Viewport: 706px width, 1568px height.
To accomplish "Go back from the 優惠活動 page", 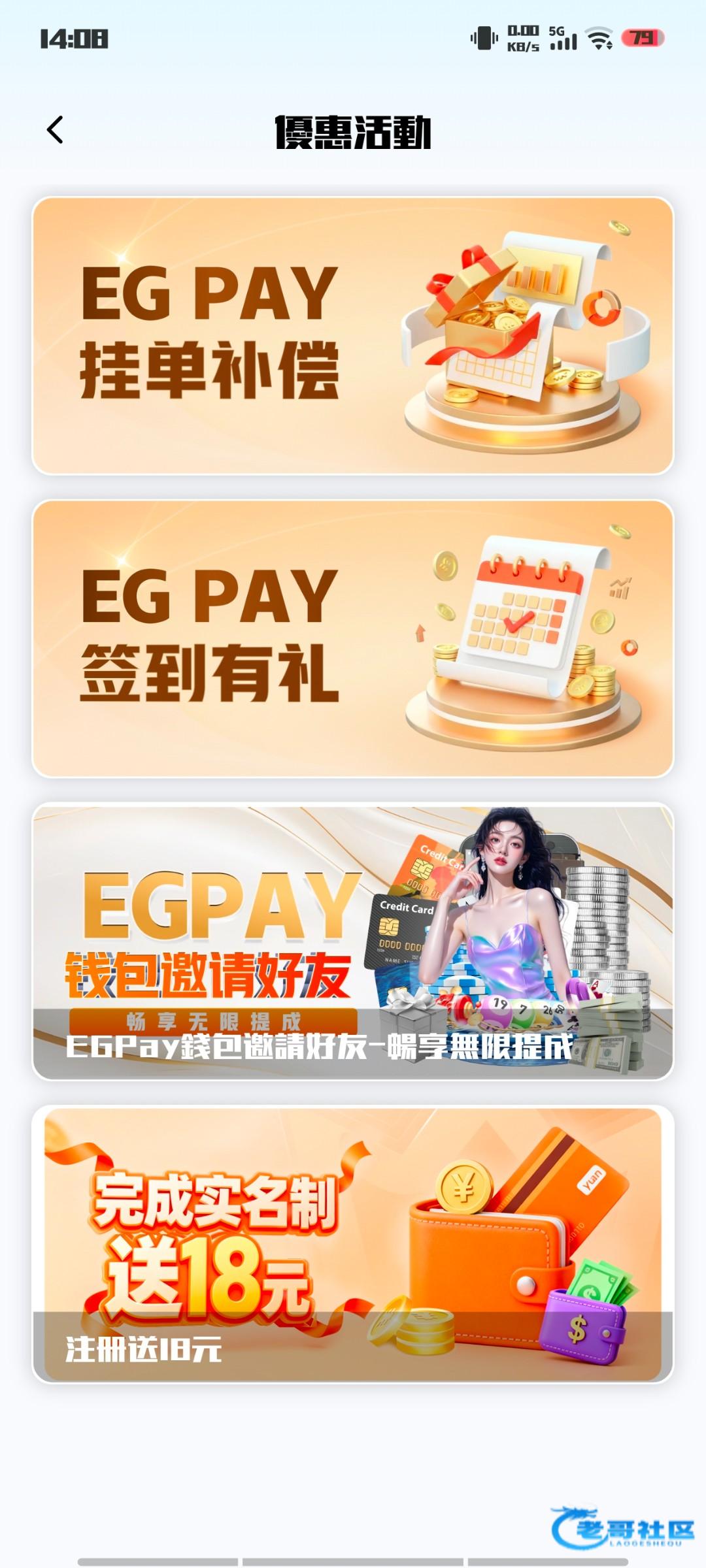I will [x=56, y=130].
